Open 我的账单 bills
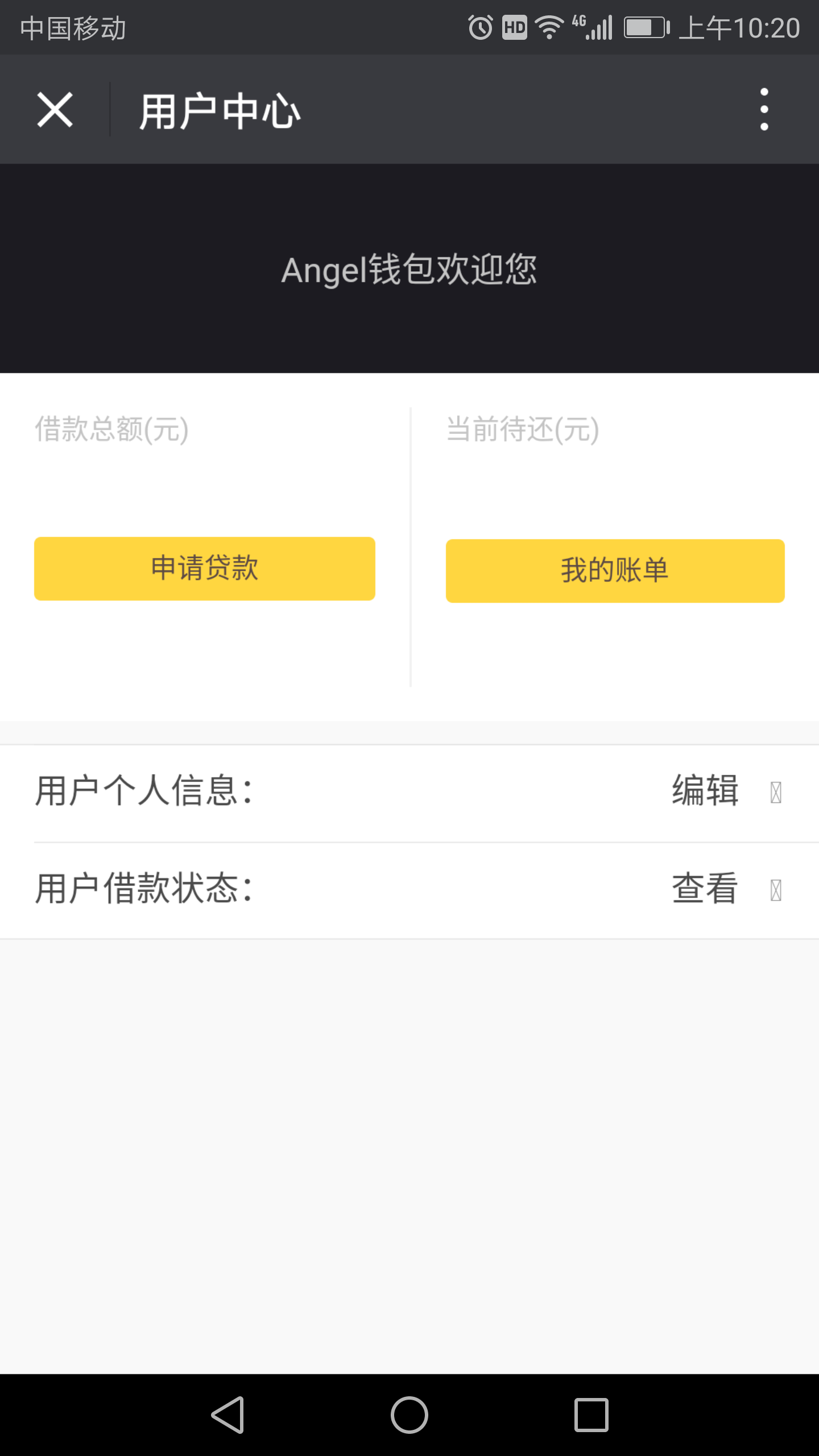The height and width of the screenshot is (1456, 819). [615, 571]
